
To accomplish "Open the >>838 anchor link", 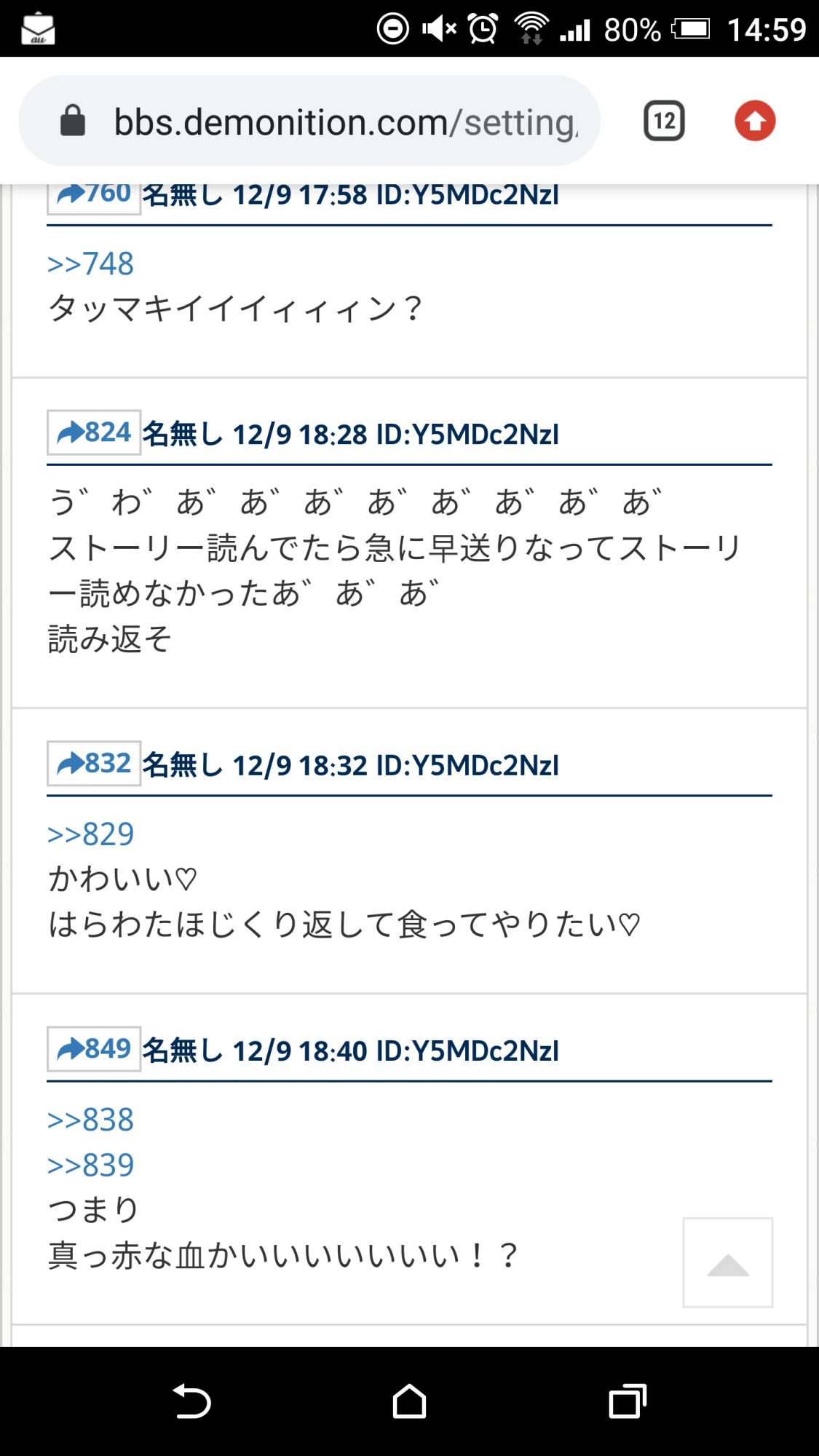I will (x=91, y=1120).
